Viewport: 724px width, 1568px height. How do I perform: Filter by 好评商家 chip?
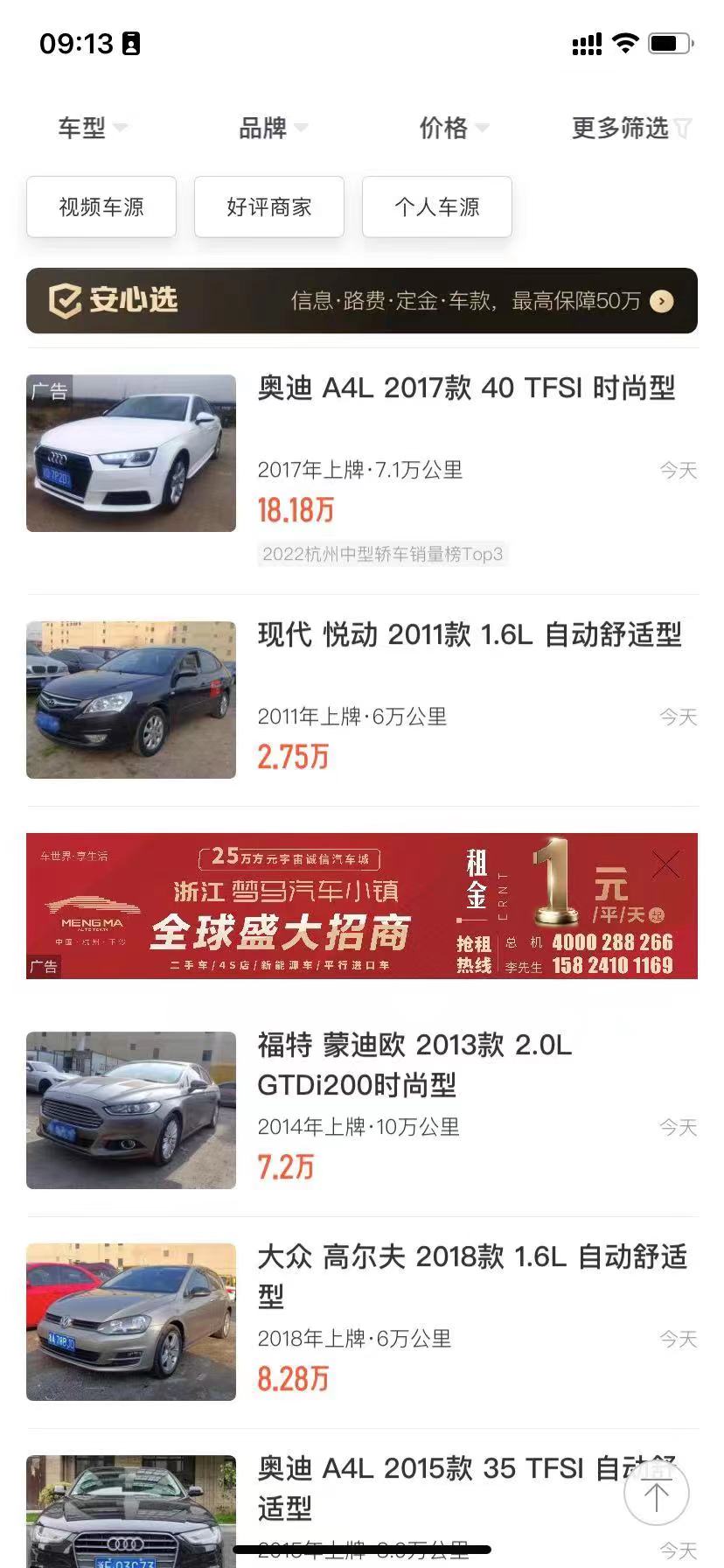coord(269,206)
